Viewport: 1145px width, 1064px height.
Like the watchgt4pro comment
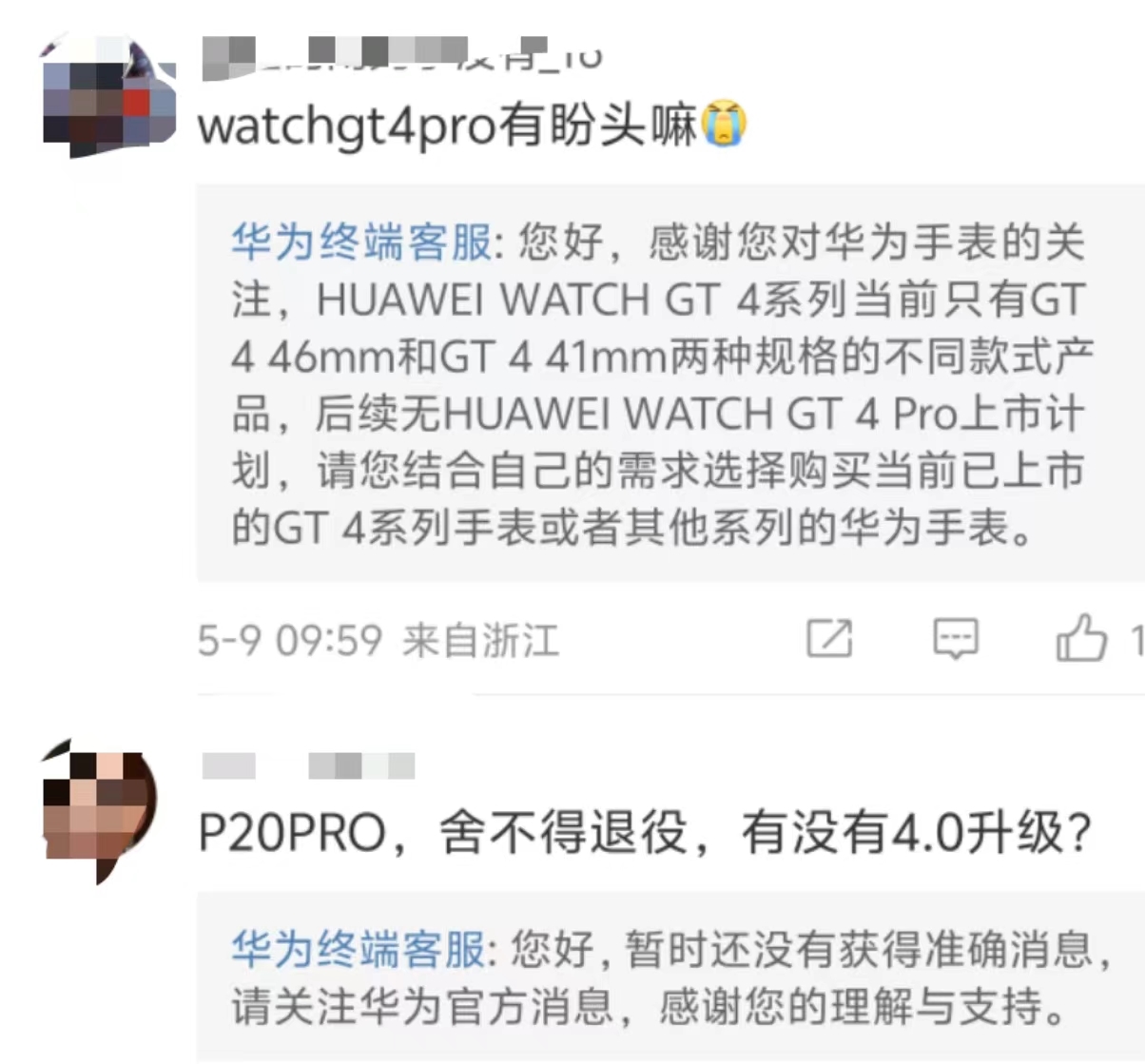tap(1081, 638)
